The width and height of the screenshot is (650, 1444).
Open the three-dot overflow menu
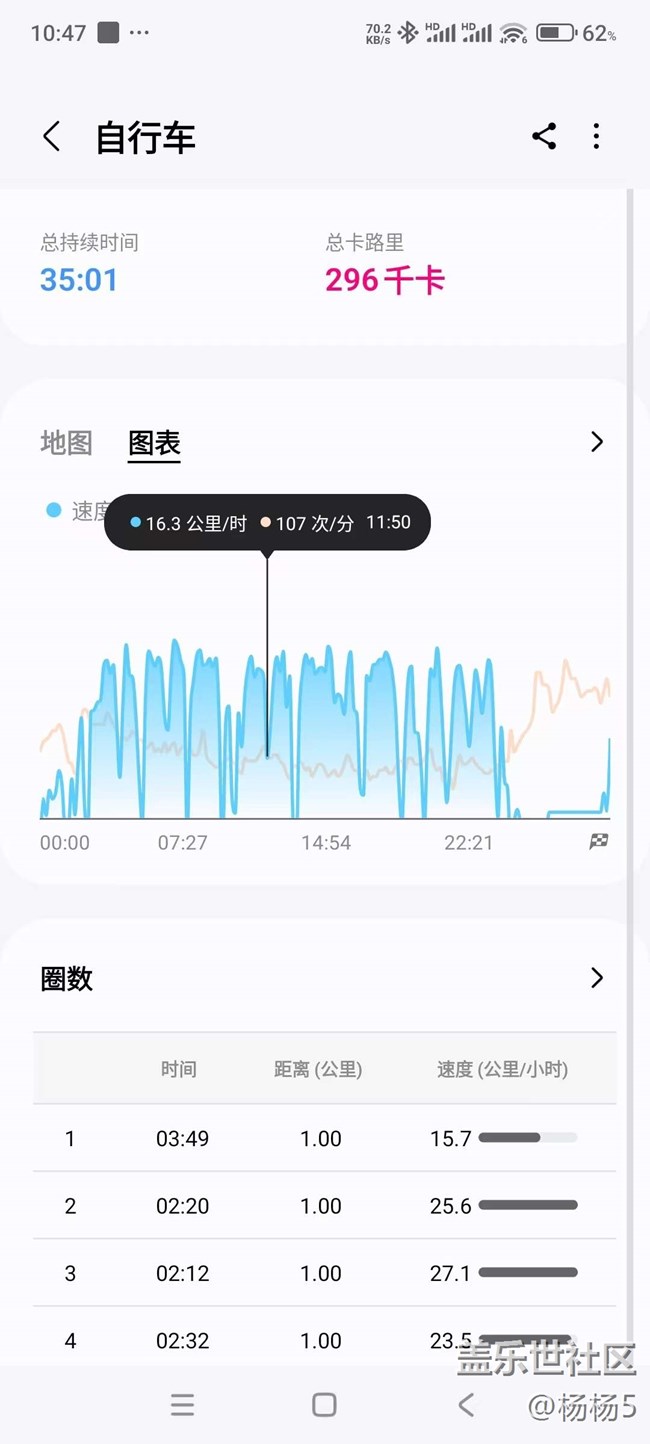(596, 137)
